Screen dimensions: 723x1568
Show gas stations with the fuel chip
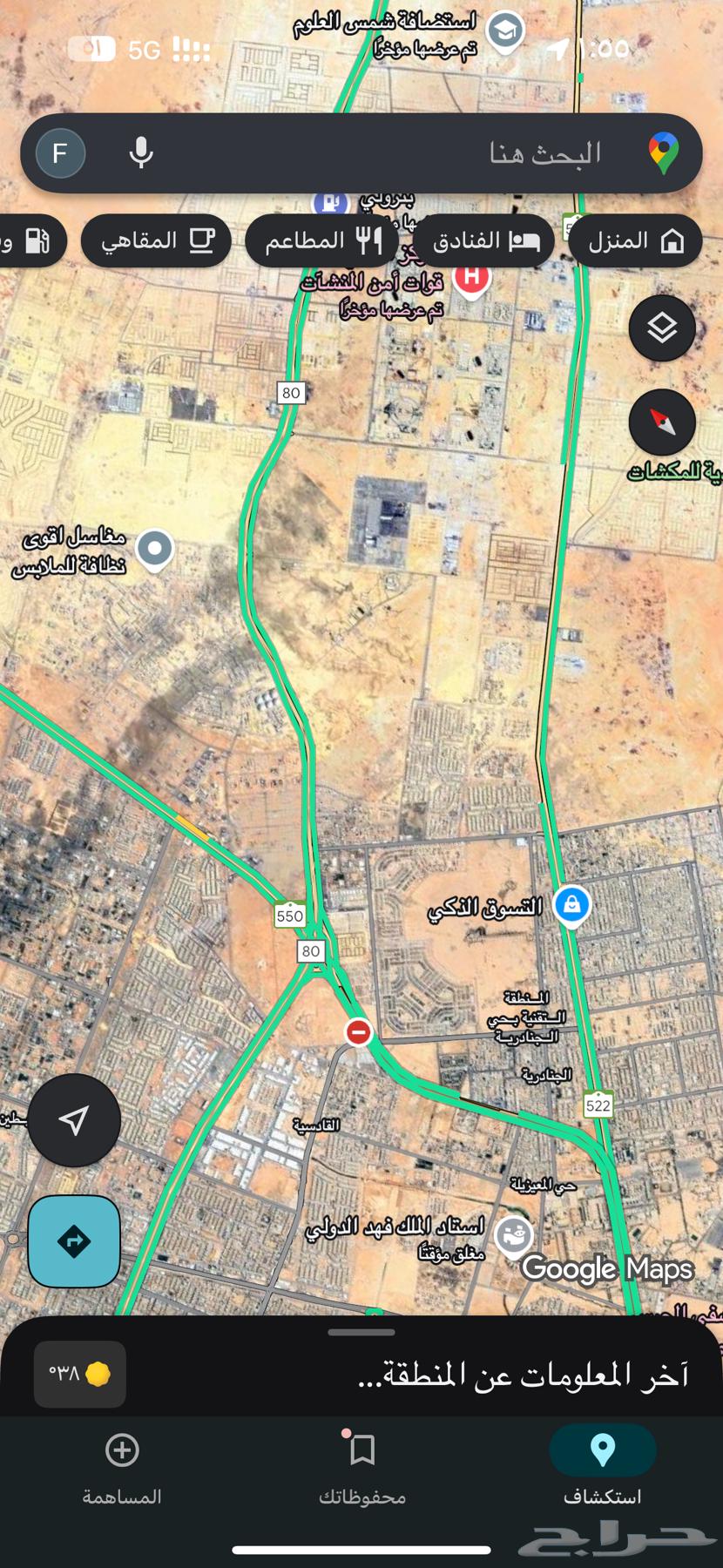(33, 241)
